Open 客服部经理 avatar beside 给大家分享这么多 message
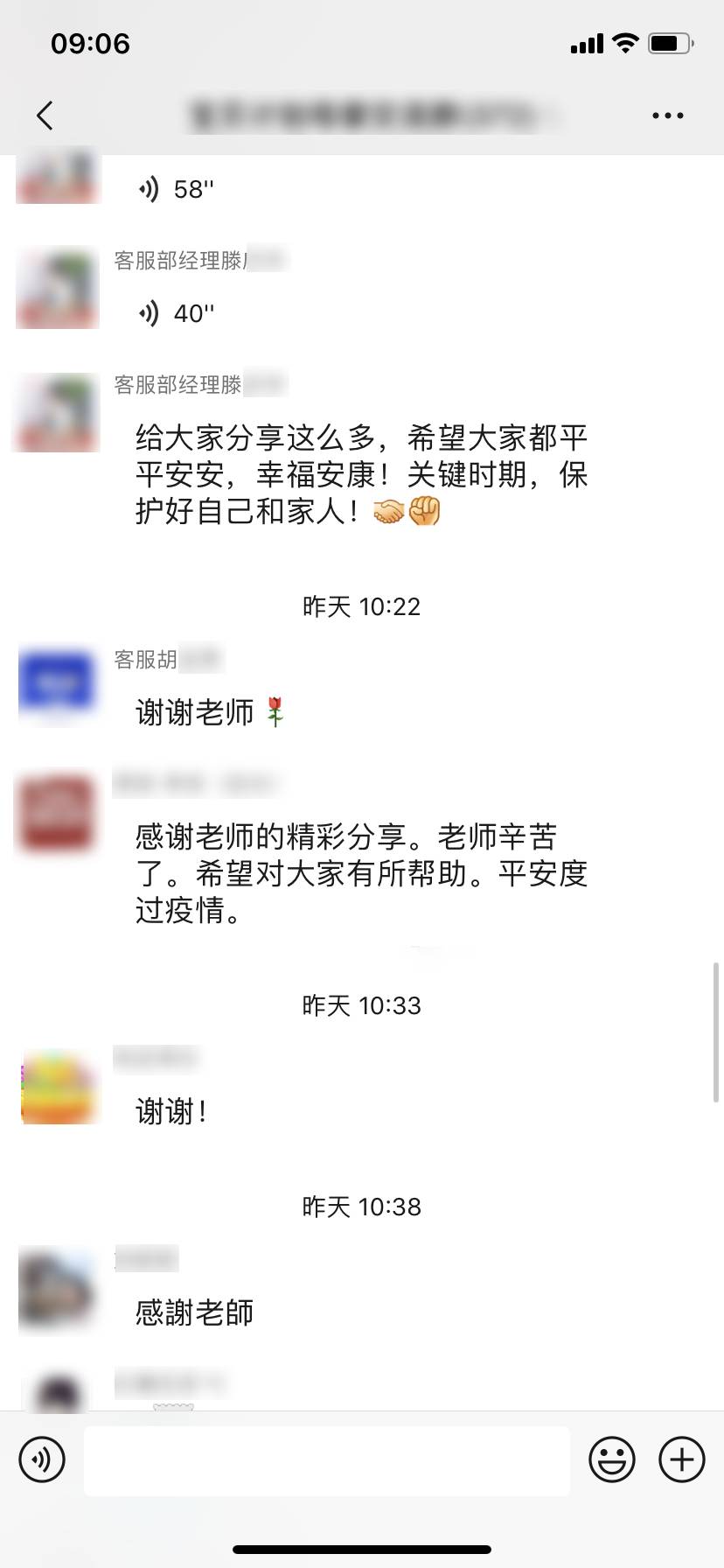Viewport: 724px width, 1568px height. click(x=58, y=413)
